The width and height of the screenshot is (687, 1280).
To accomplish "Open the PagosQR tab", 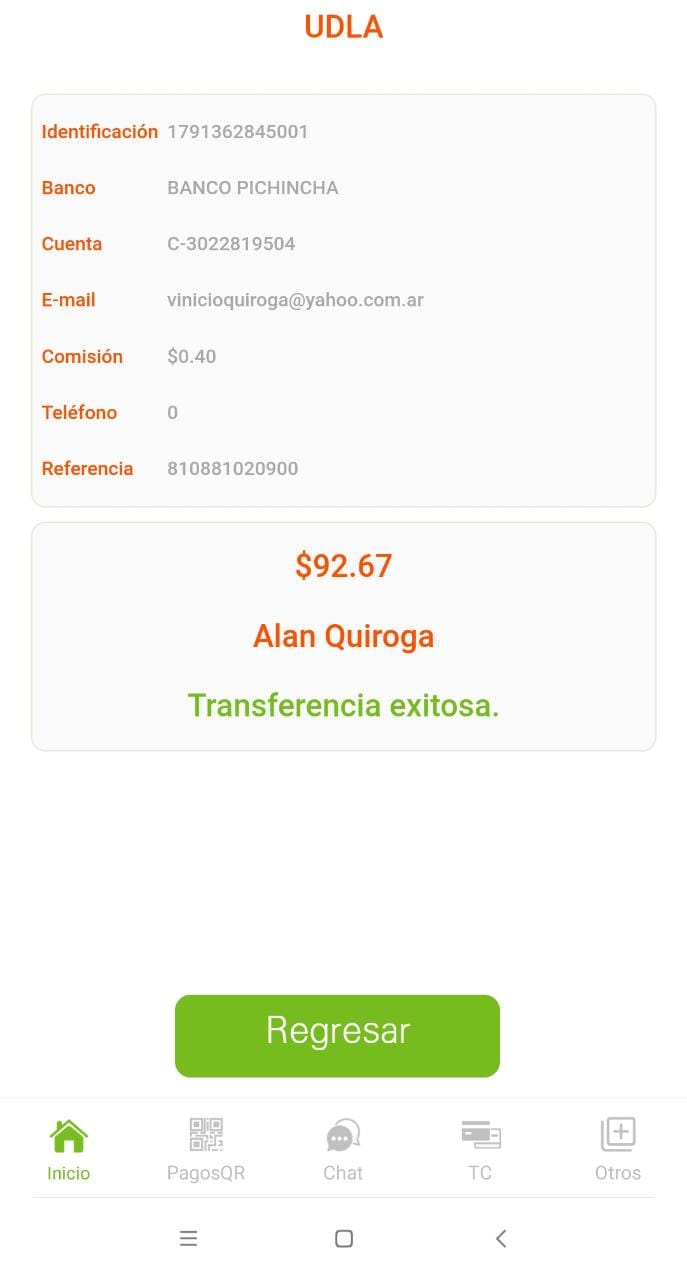I will click(x=206, y=1150).
